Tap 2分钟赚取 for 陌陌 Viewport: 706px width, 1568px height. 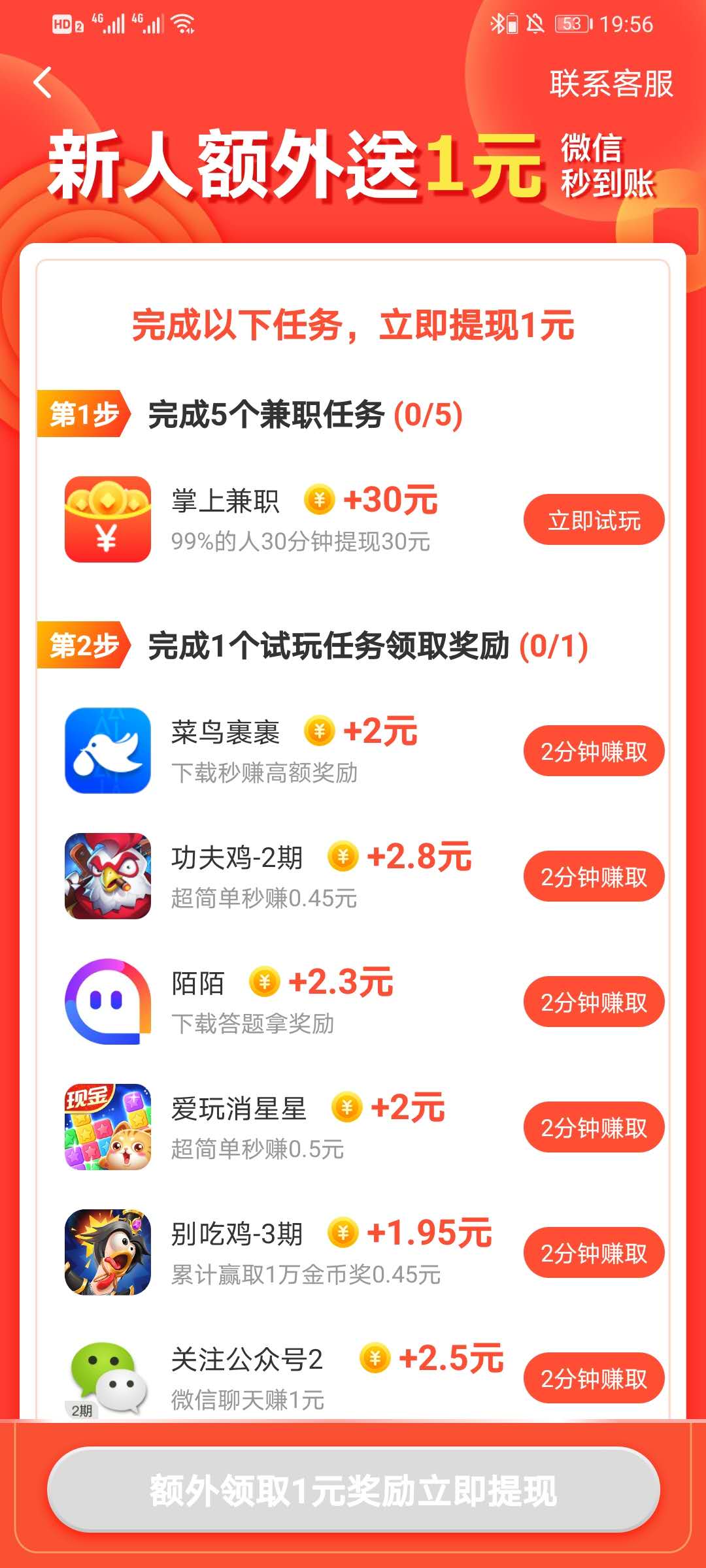(x=594, y=1002)
